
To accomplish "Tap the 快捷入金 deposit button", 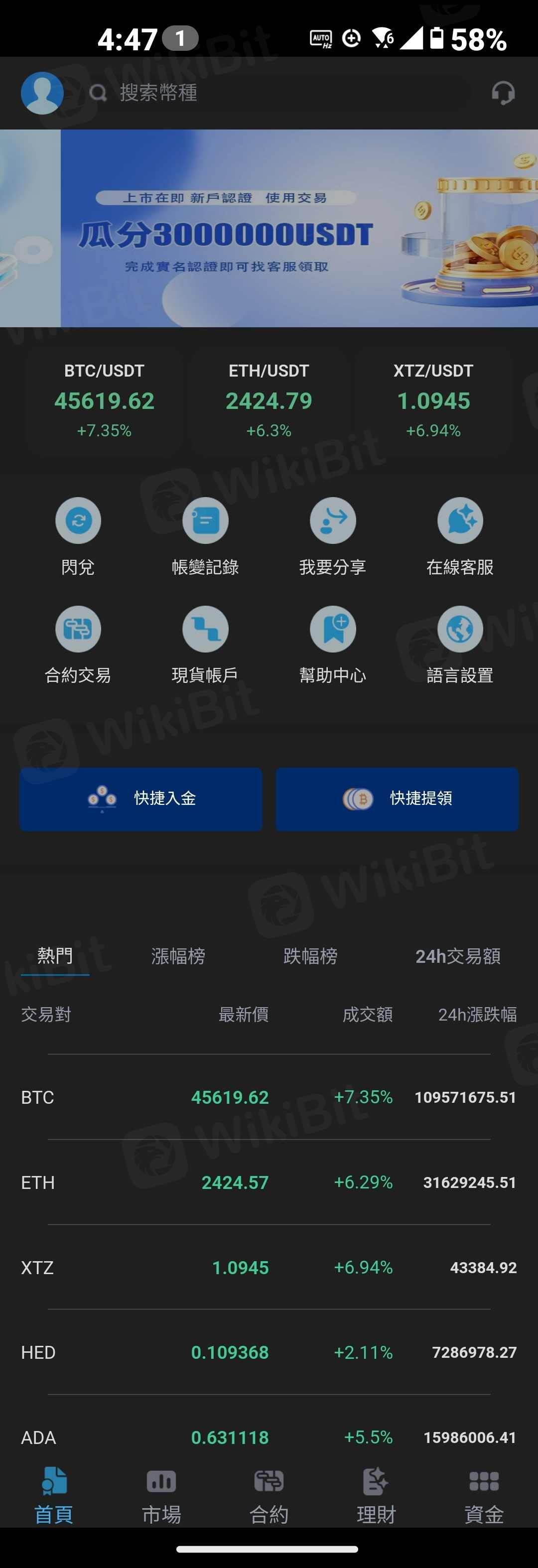I will (x=141, y=798).
